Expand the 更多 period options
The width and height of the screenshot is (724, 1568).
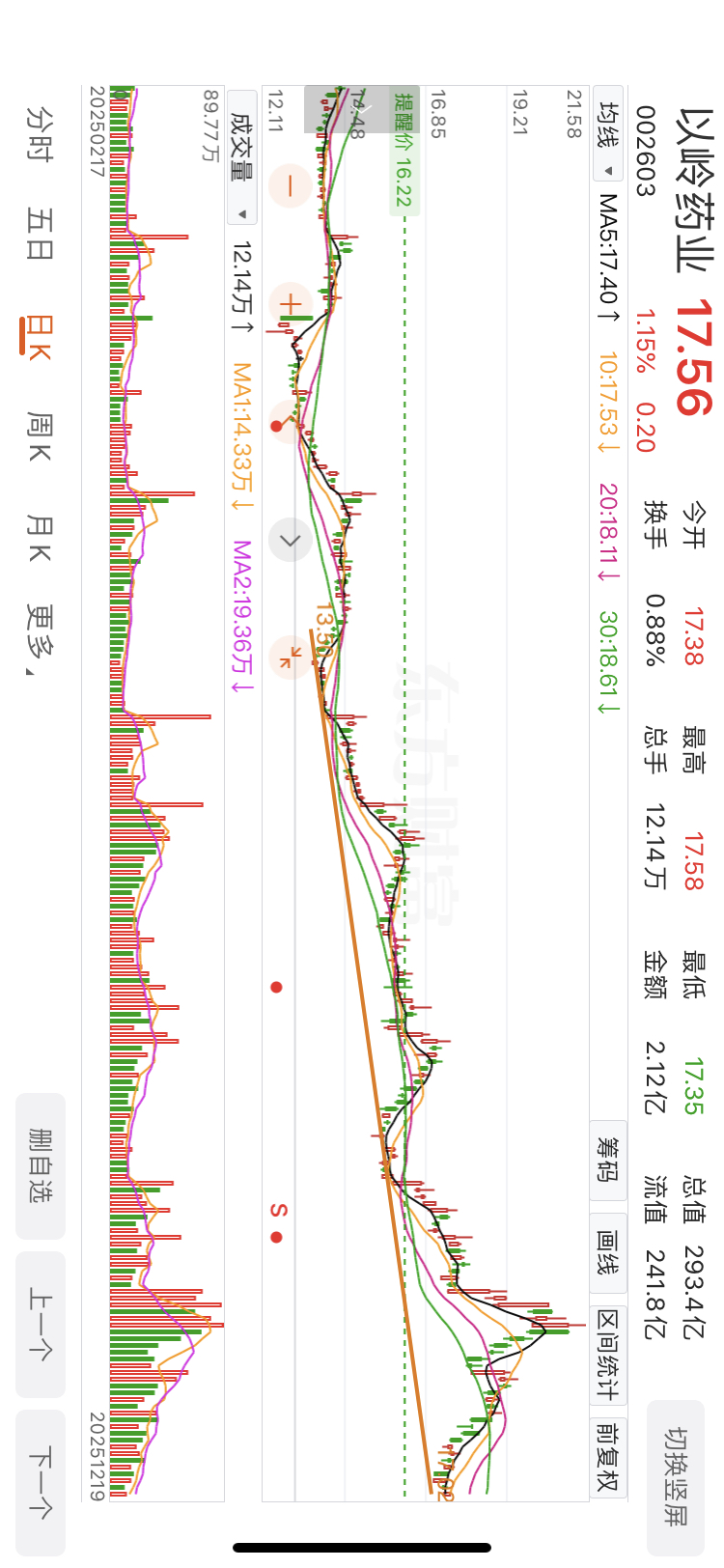tap(40, 638)
